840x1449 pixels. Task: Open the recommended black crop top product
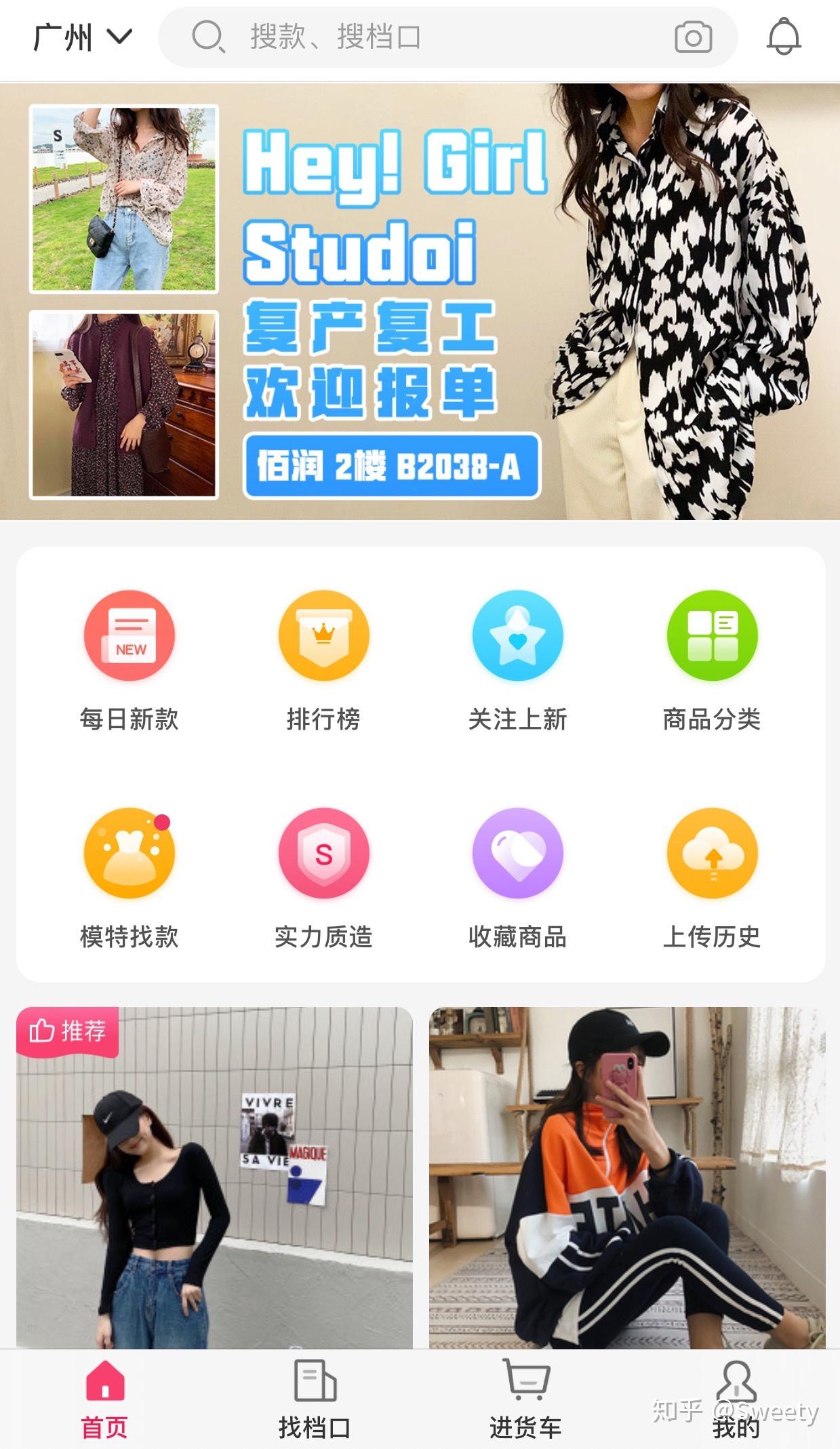click(x=214, y=1178)
